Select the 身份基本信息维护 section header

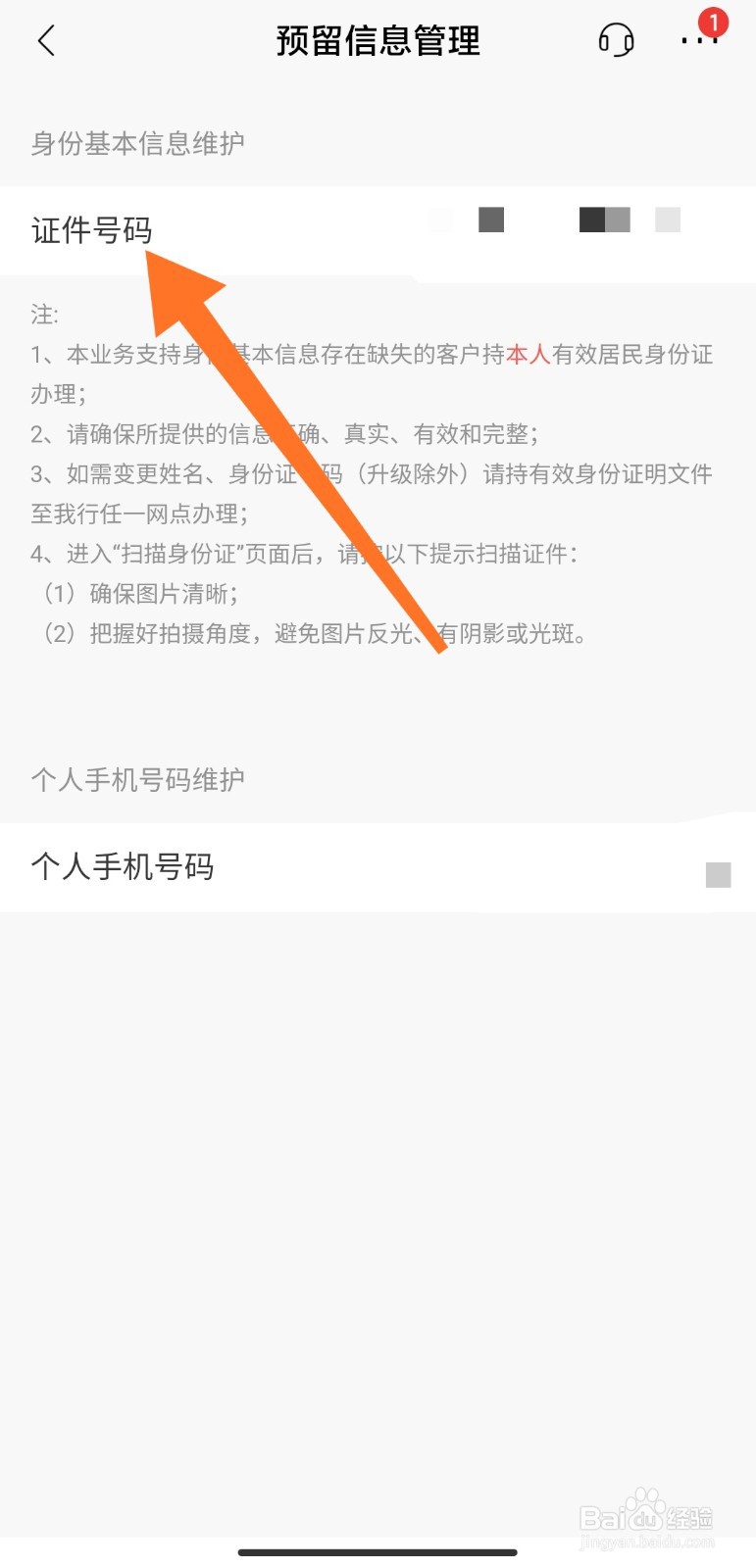[x=136, y=143]
